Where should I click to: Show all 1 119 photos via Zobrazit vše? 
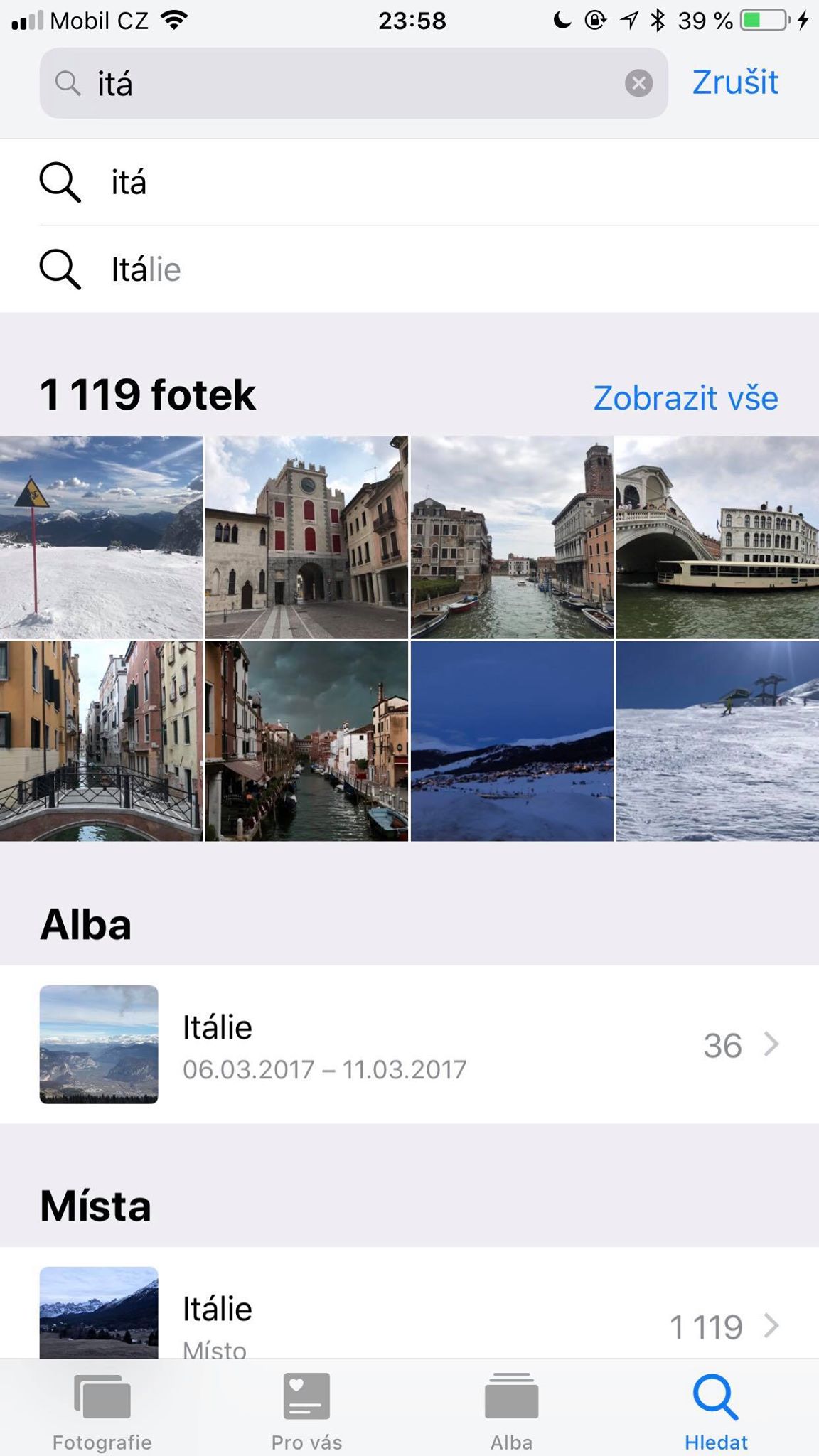click(685, 397)
